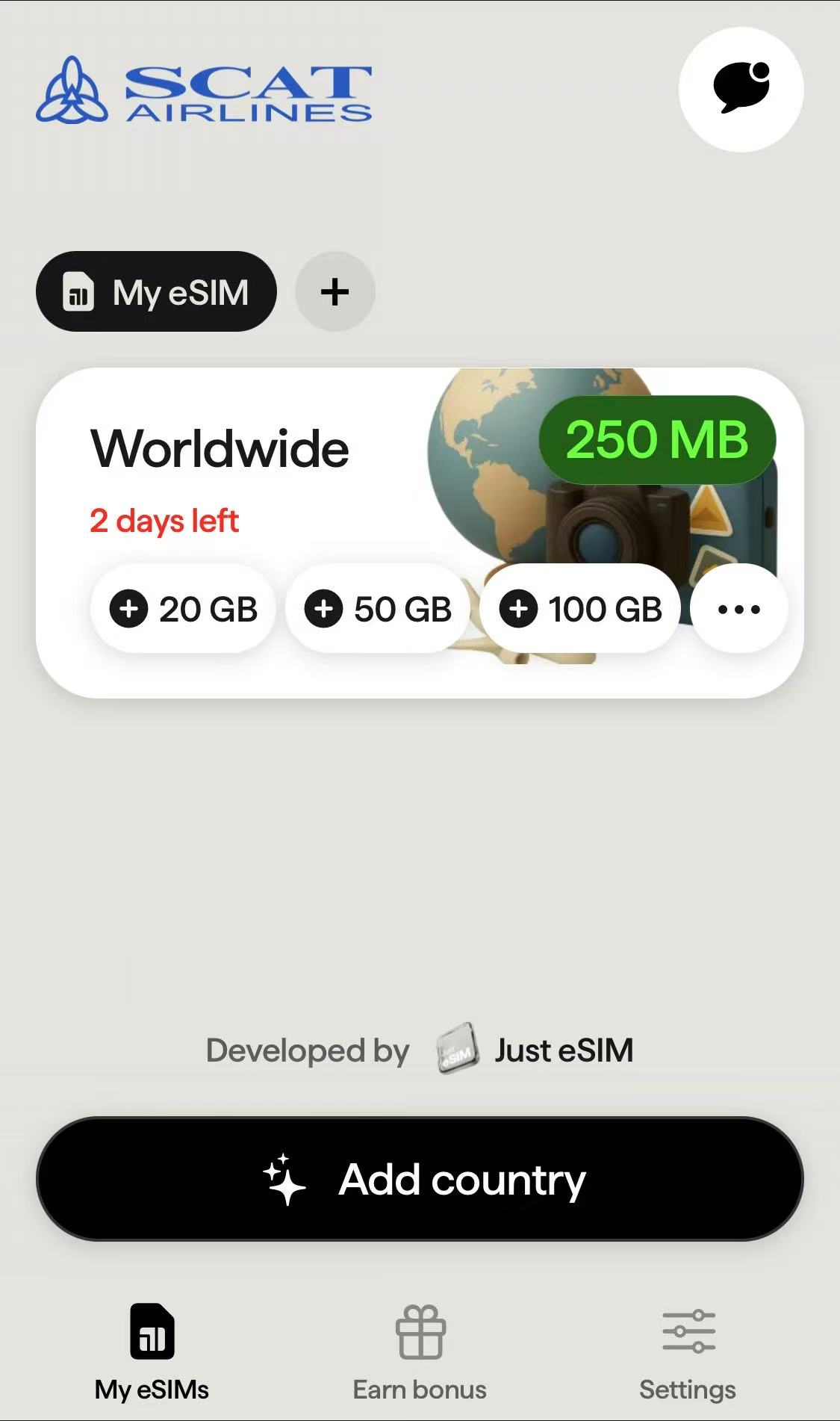Expand the plus button next to My eSIM

point(334,291)
